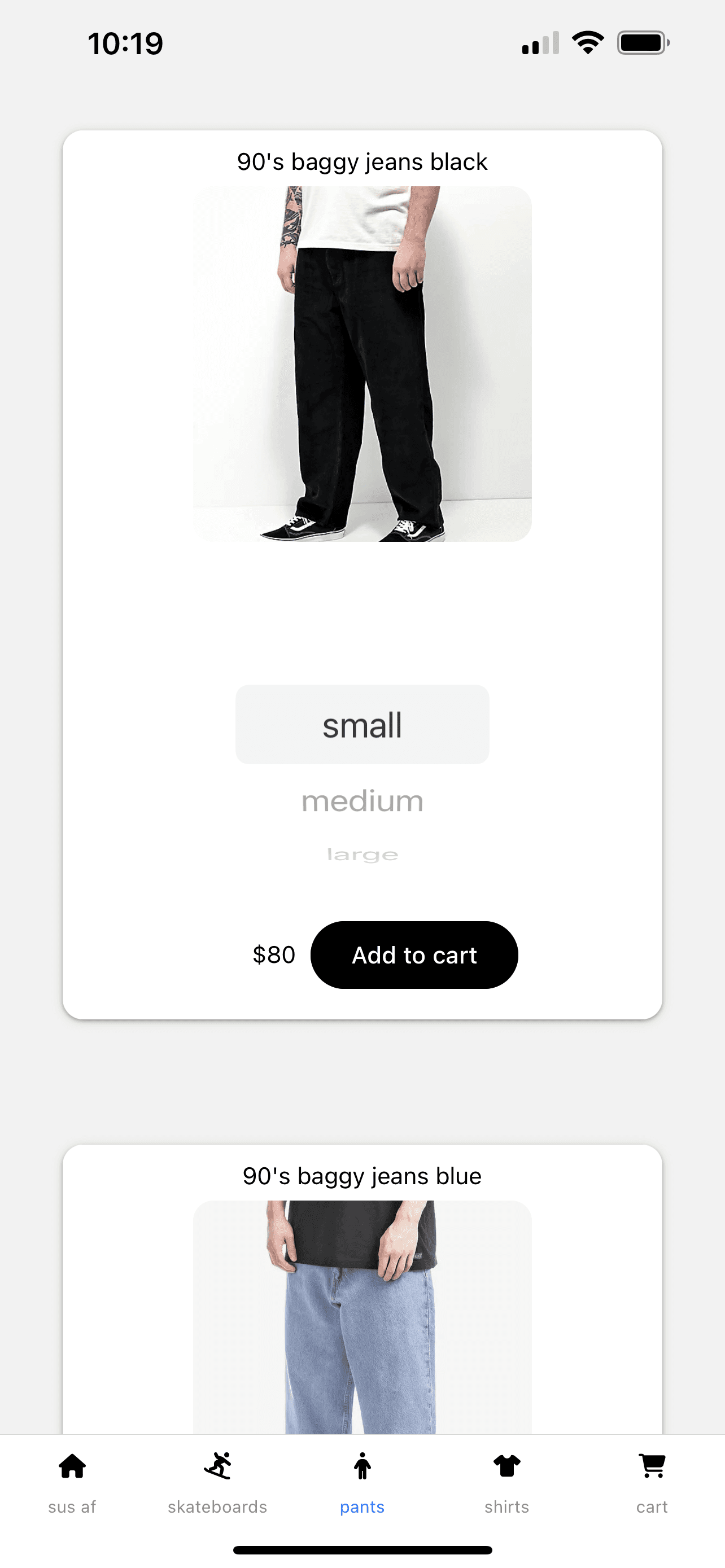725x1568 pixels.
Task: Add the black baggy jeans to cart
Action: click(x=414, y=954)
